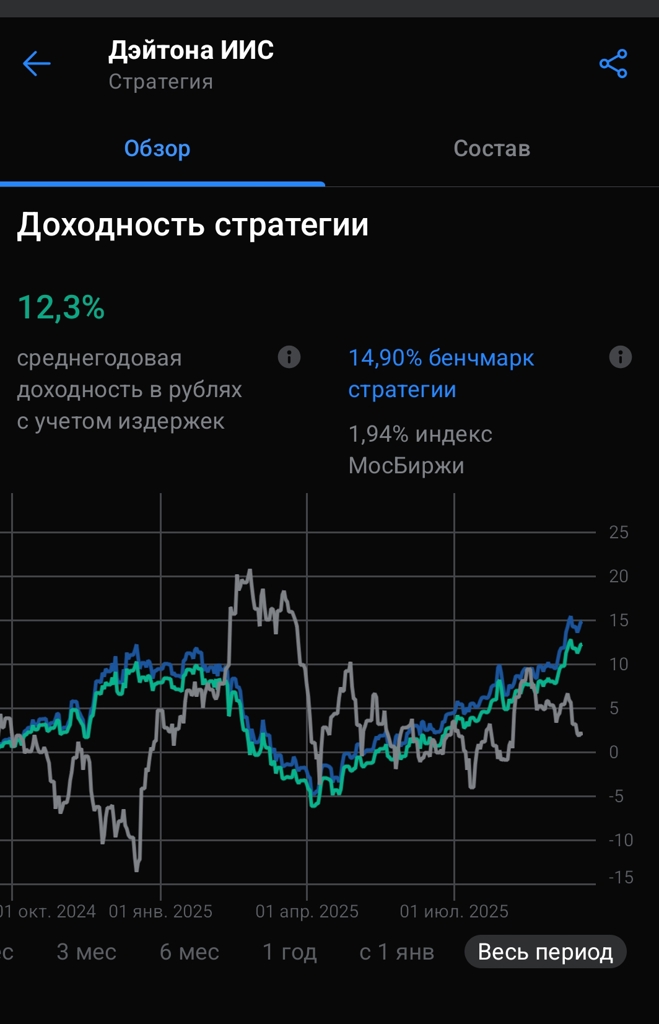Switch to the Состав tab
The image size is (659, 1024).
[x=491, y=149]
